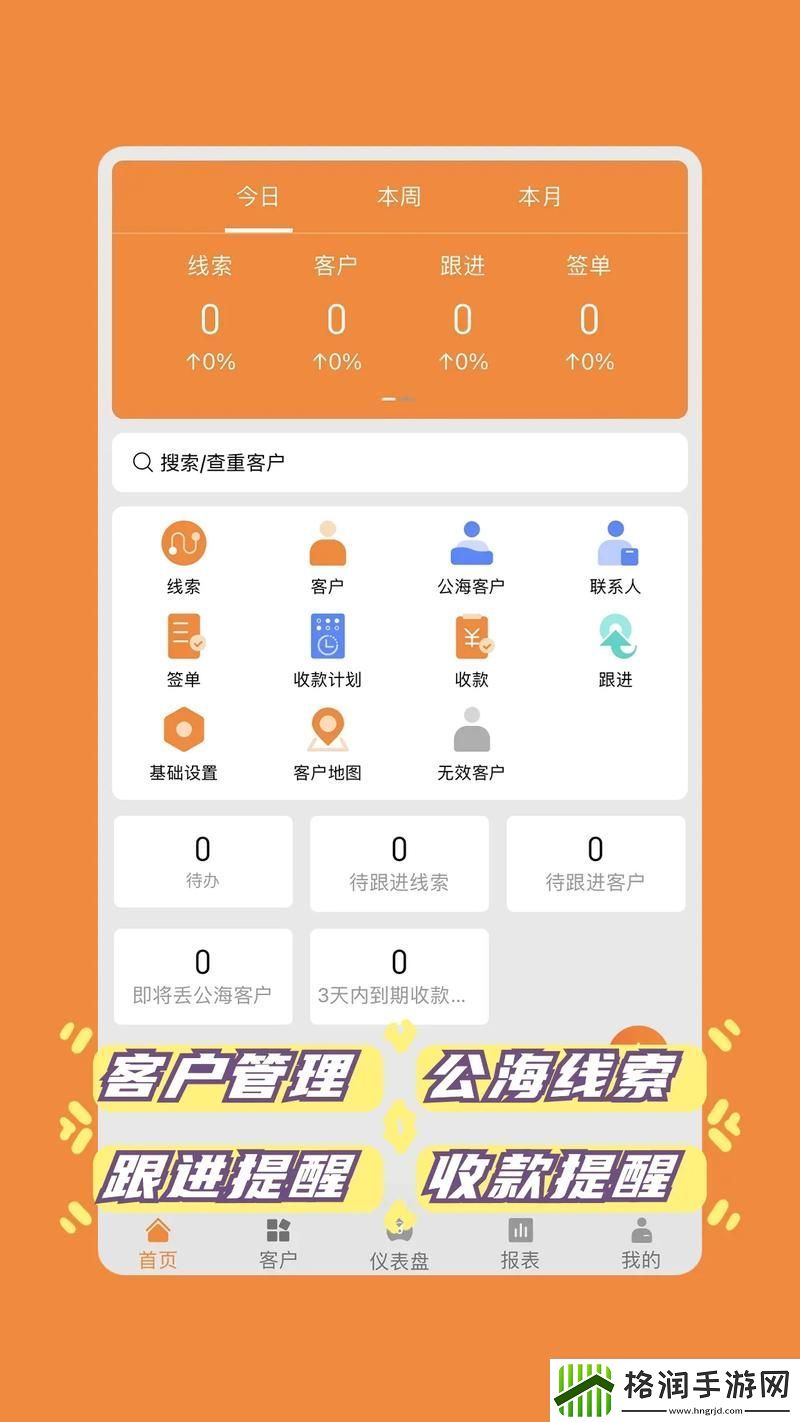The height and width of the screenshot is (1422, 800).
Task: Click the 搜索/查重客户 search field
Action: click(x=400, y=462)
